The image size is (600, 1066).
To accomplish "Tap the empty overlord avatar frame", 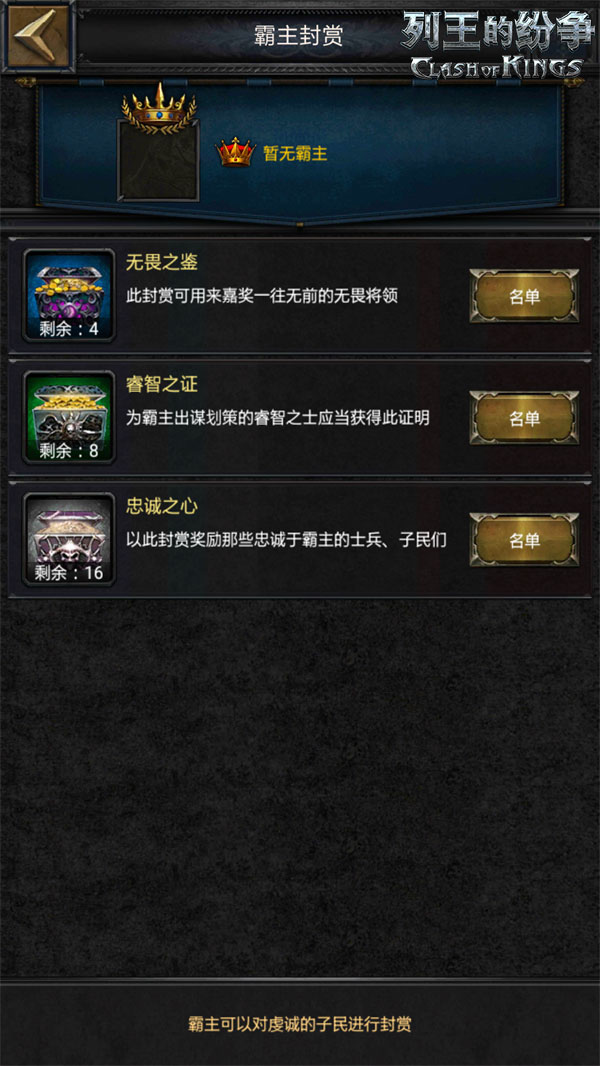I will [158, 158].
